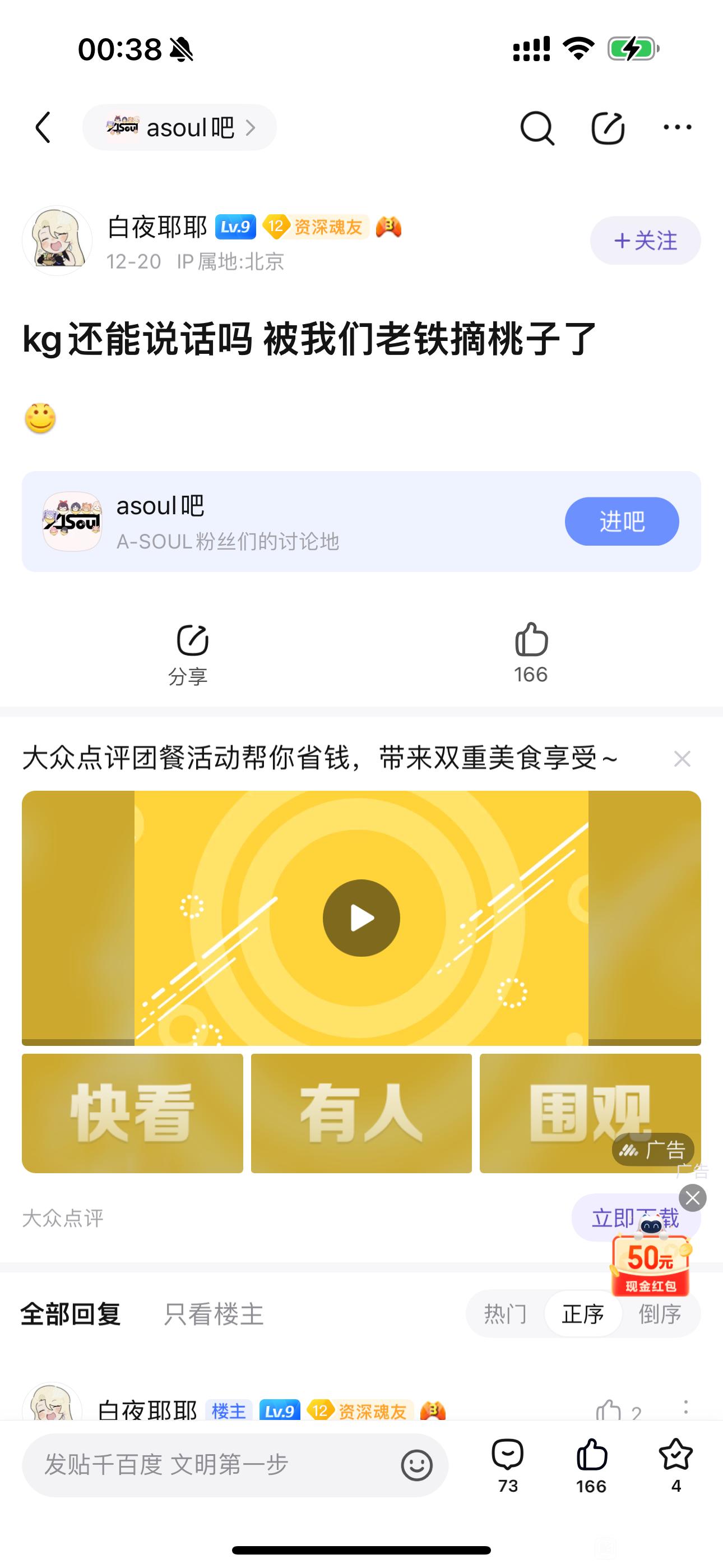Switch to 只看楼主 tab

214,1314
